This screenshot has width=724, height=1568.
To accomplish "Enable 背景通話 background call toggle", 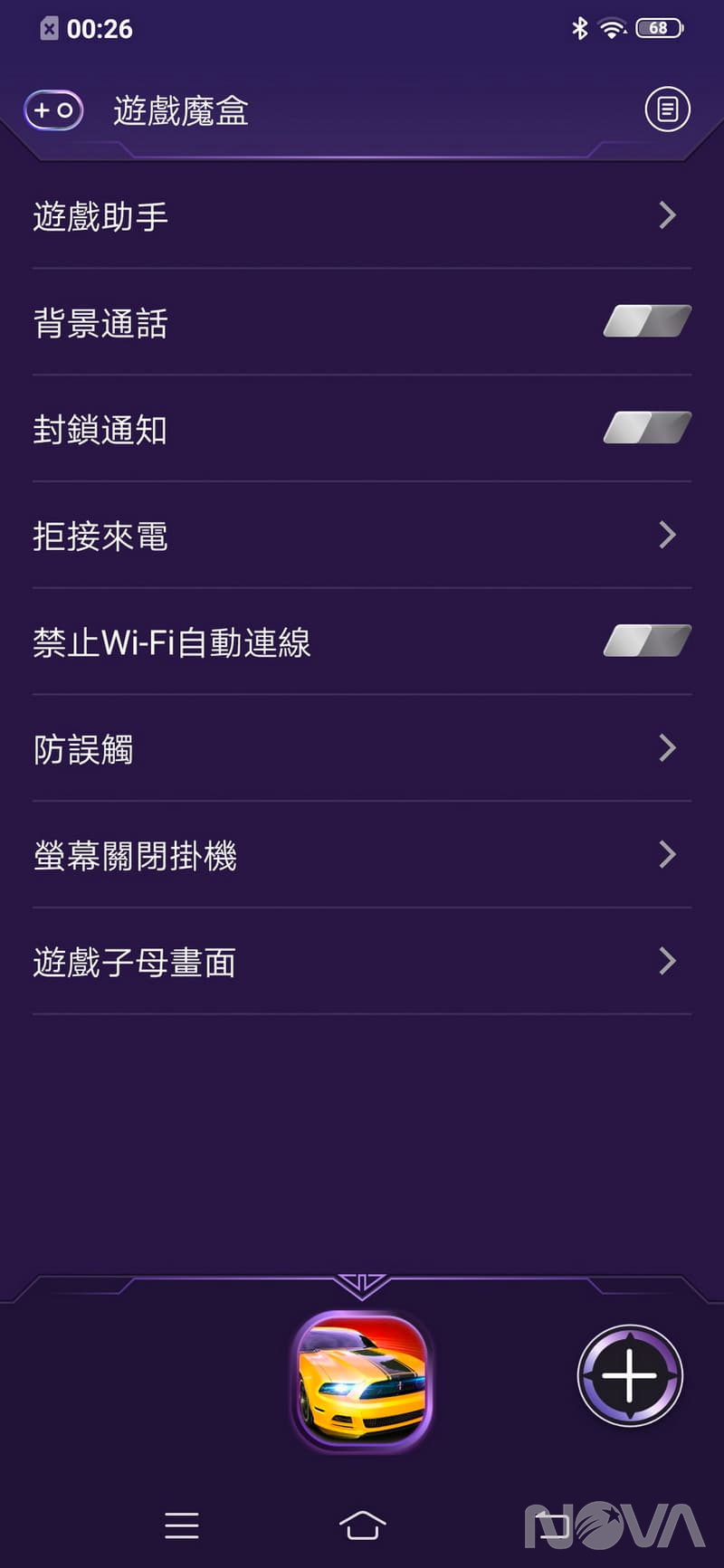I will tap(645, 321).
